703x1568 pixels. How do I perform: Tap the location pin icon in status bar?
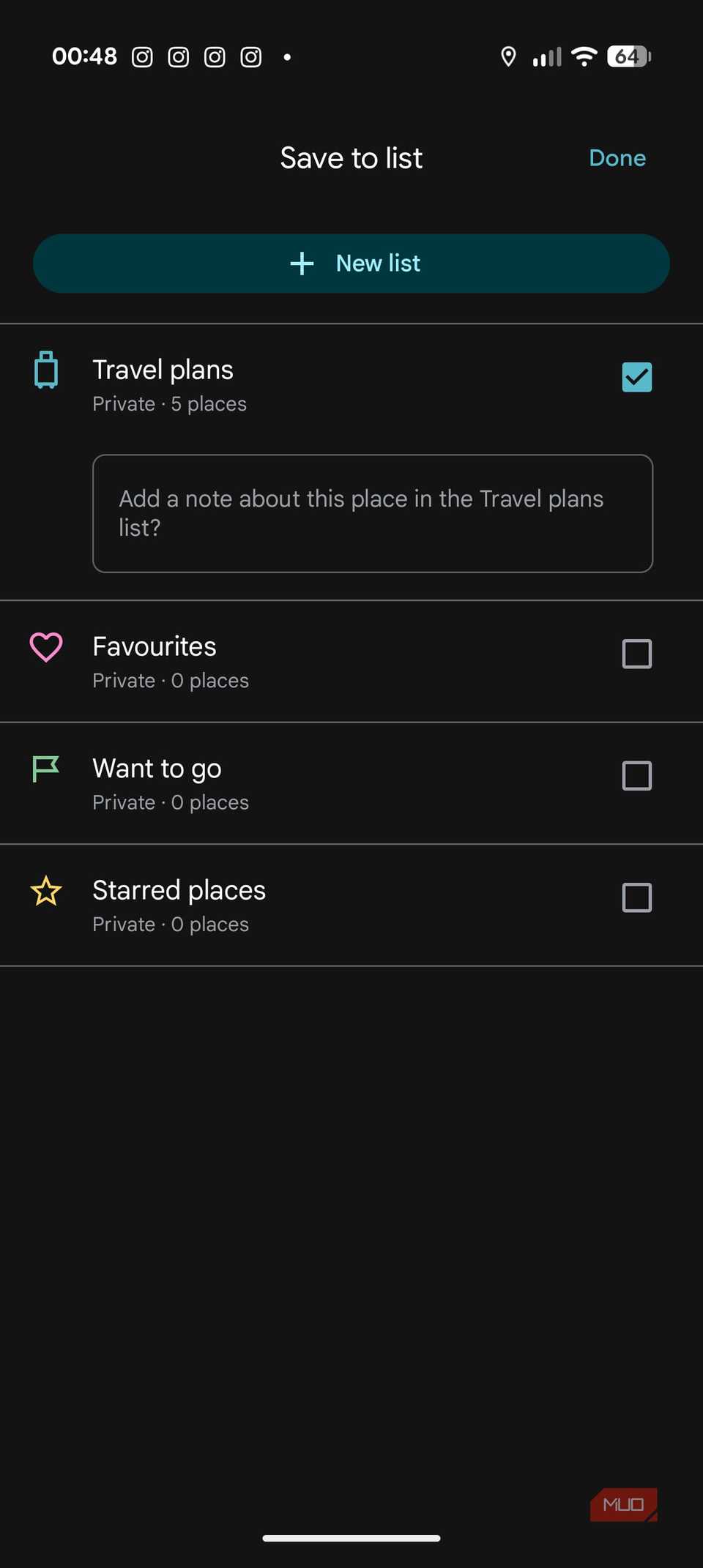[508, 56]
